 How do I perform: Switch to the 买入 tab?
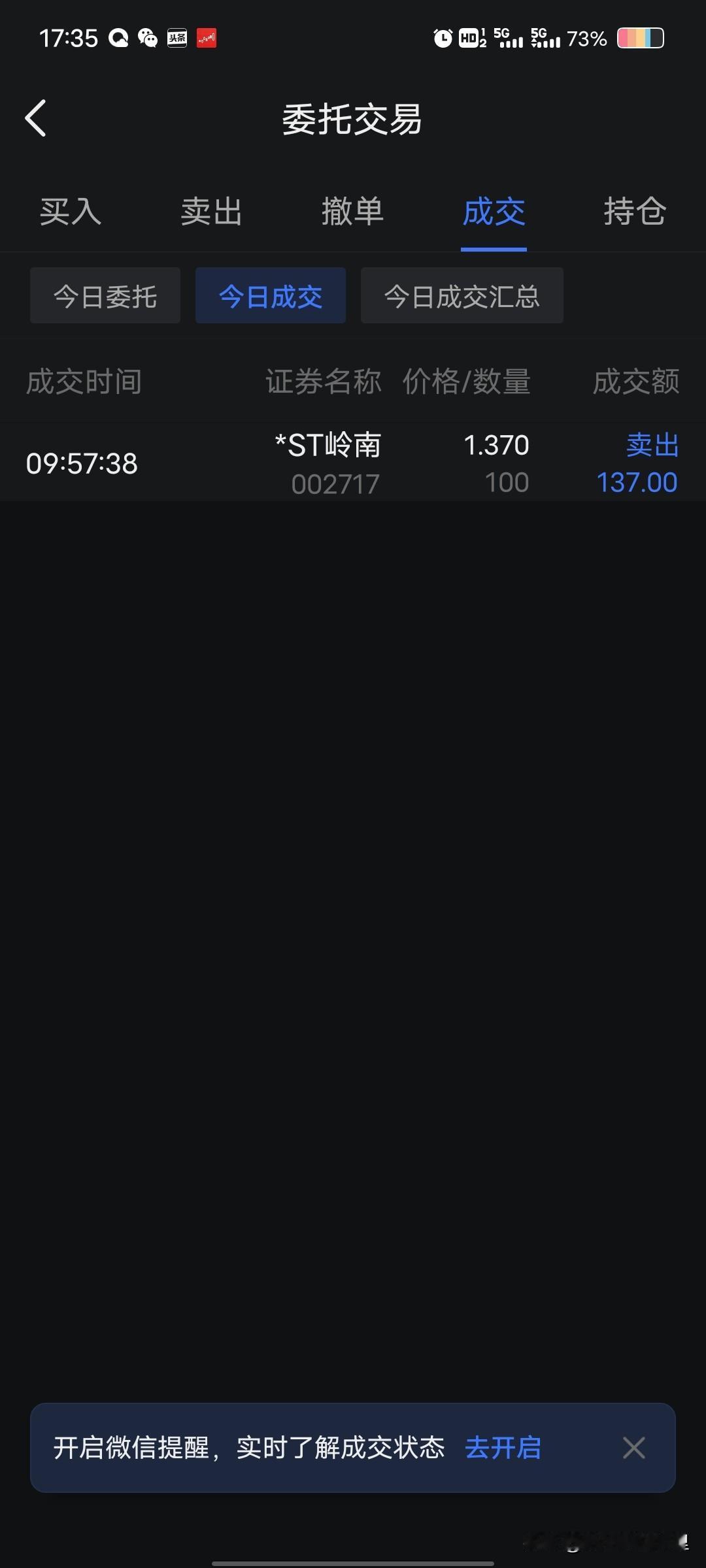(x=71, y=212)
